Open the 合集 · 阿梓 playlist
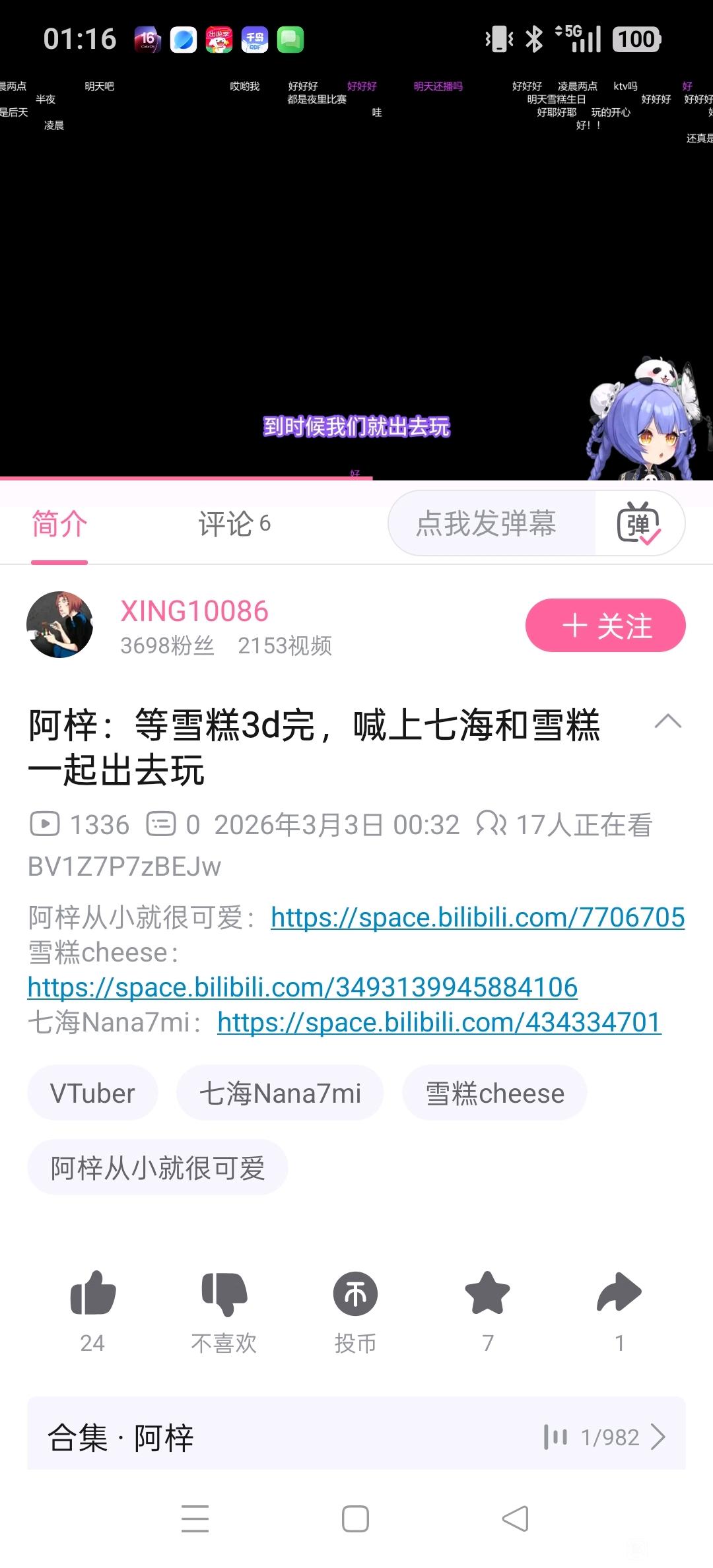713x1568 pixels. (x=356, y=1437)
